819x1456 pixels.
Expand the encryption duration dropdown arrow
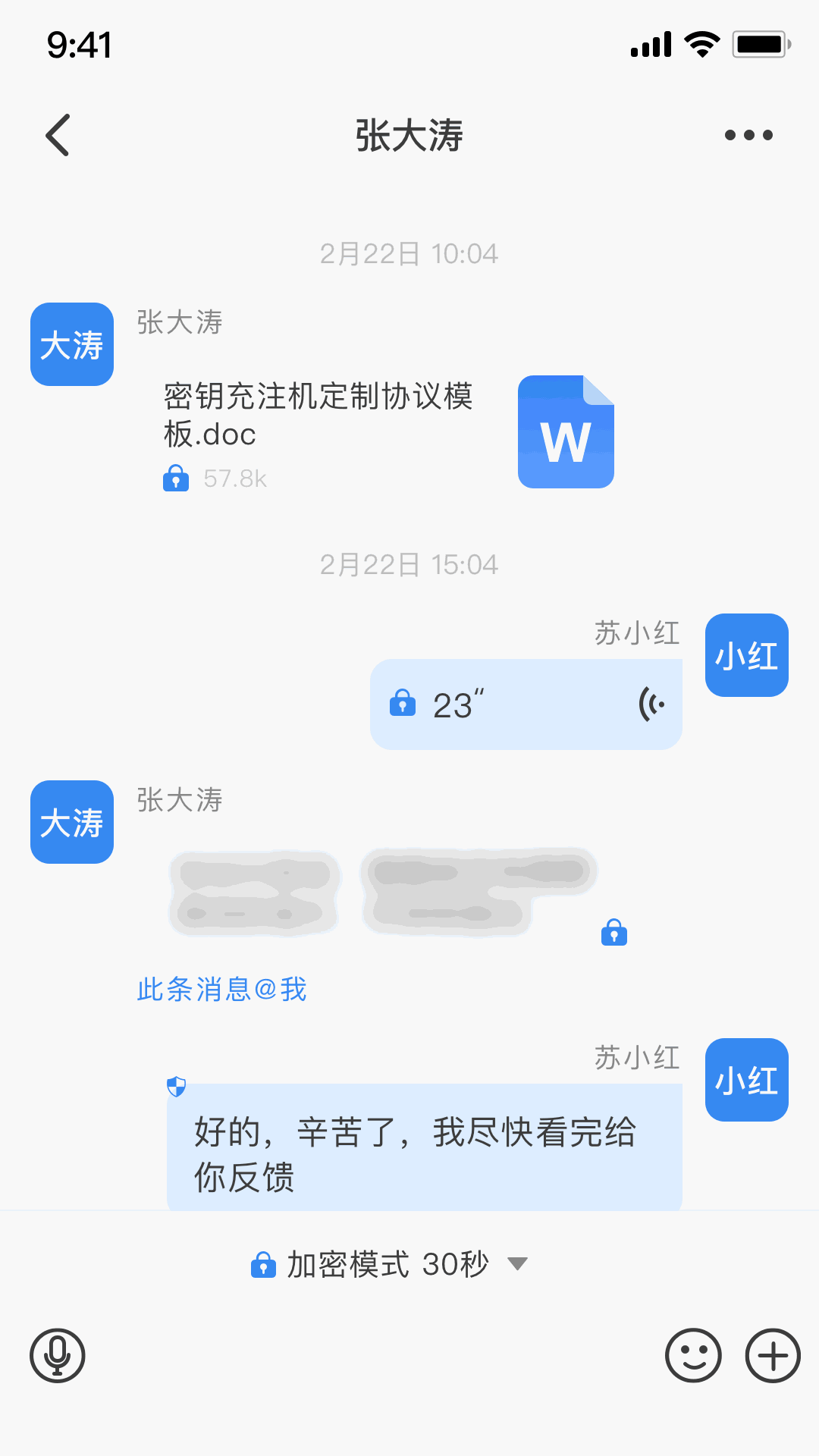tap(519, 1265)
